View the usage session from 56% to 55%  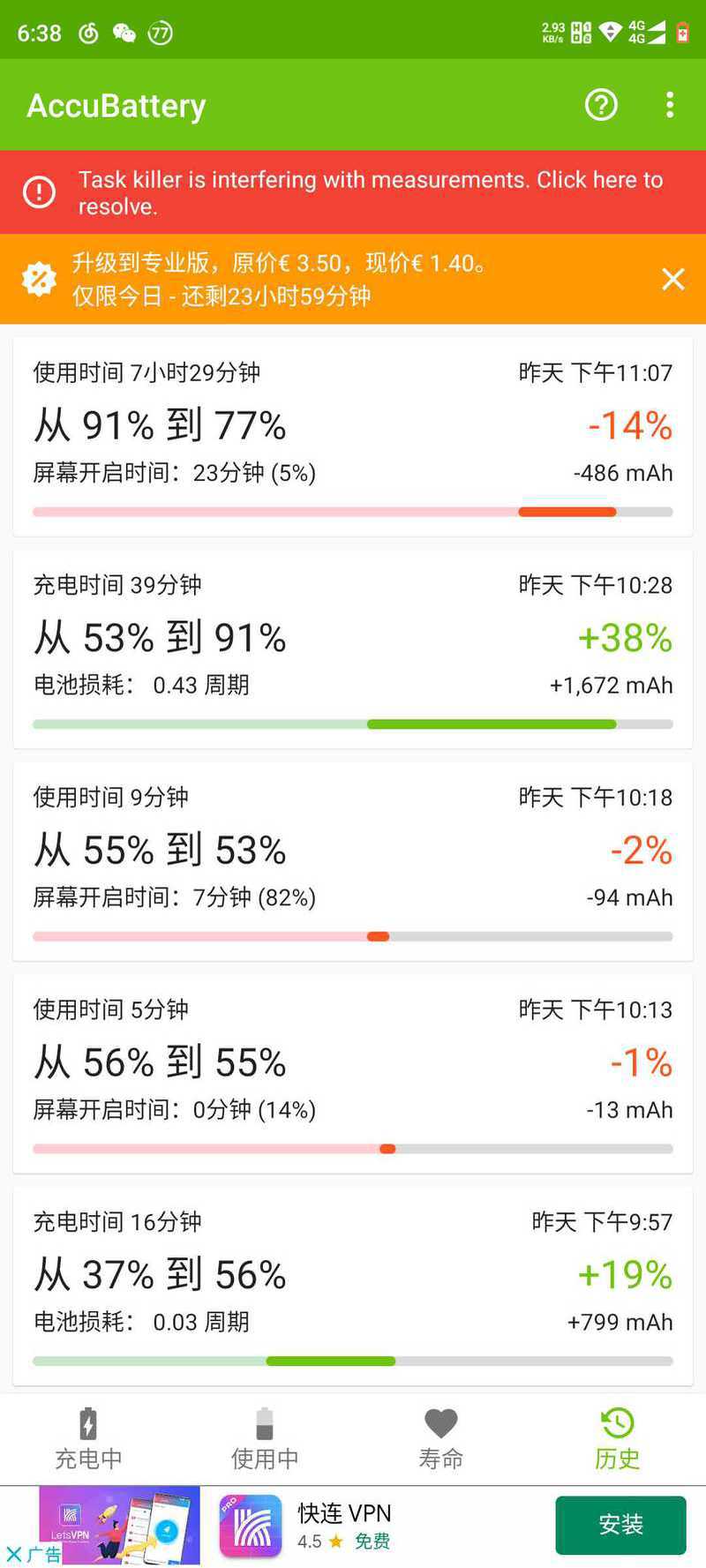[353, 1074]
